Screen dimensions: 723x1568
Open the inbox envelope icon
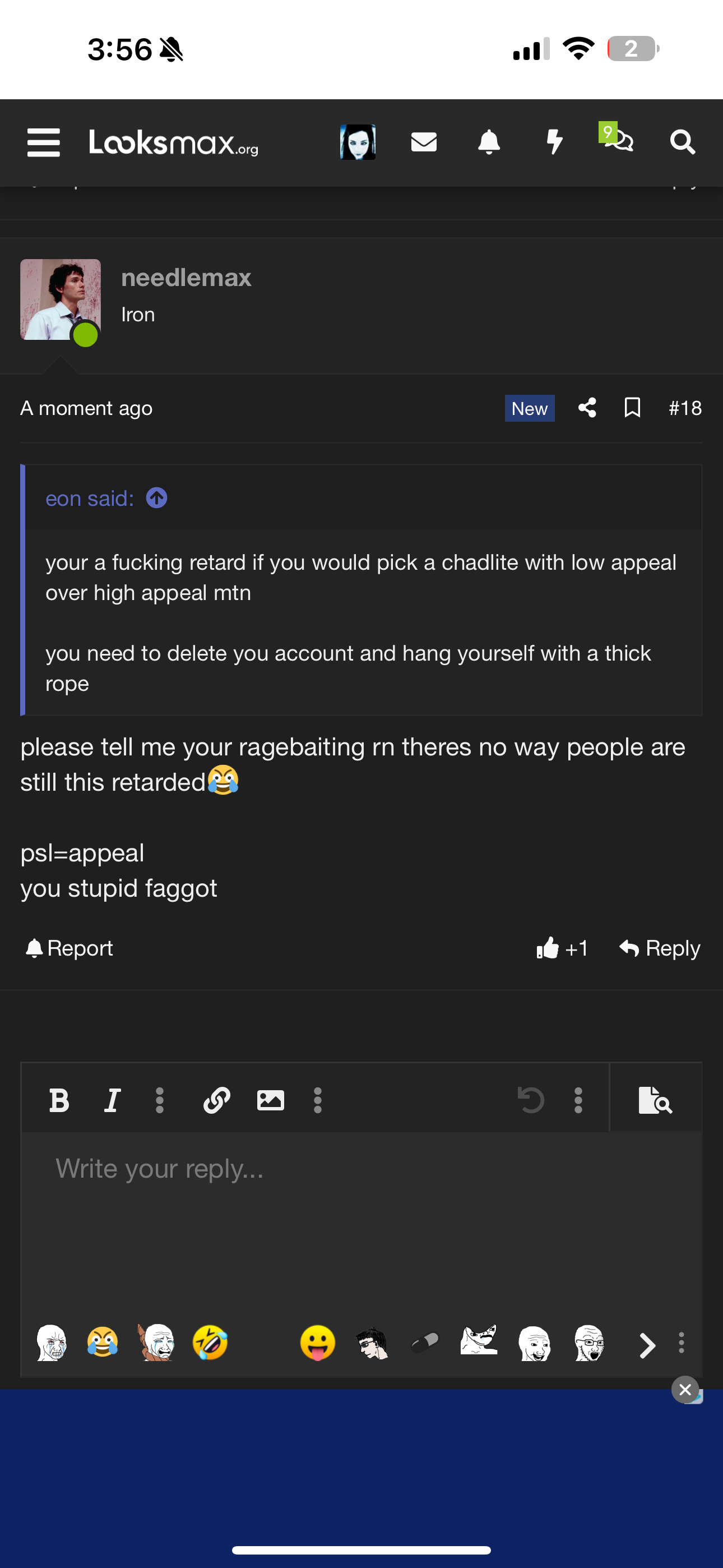(424, 142)
